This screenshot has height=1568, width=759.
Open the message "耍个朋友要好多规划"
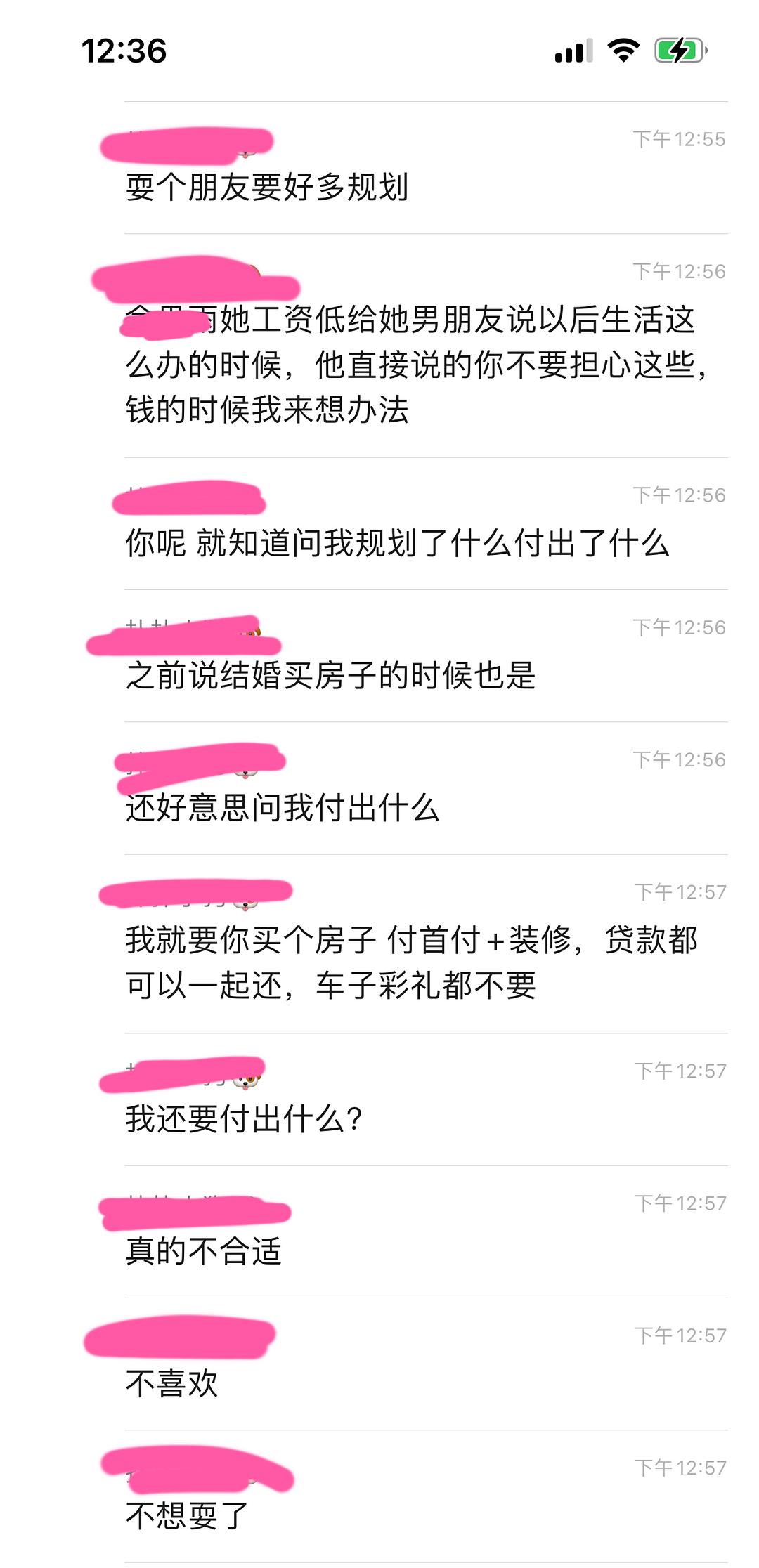[x=426, y=168]
